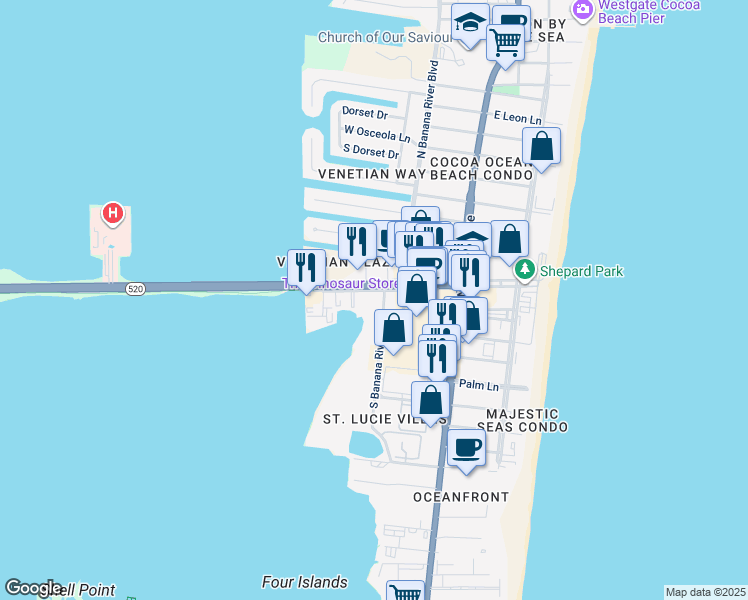The width and height of the screenshot is (748, 600).
Task: Select the shopping cart marker near Four Islands
Action: pos(405,591)
